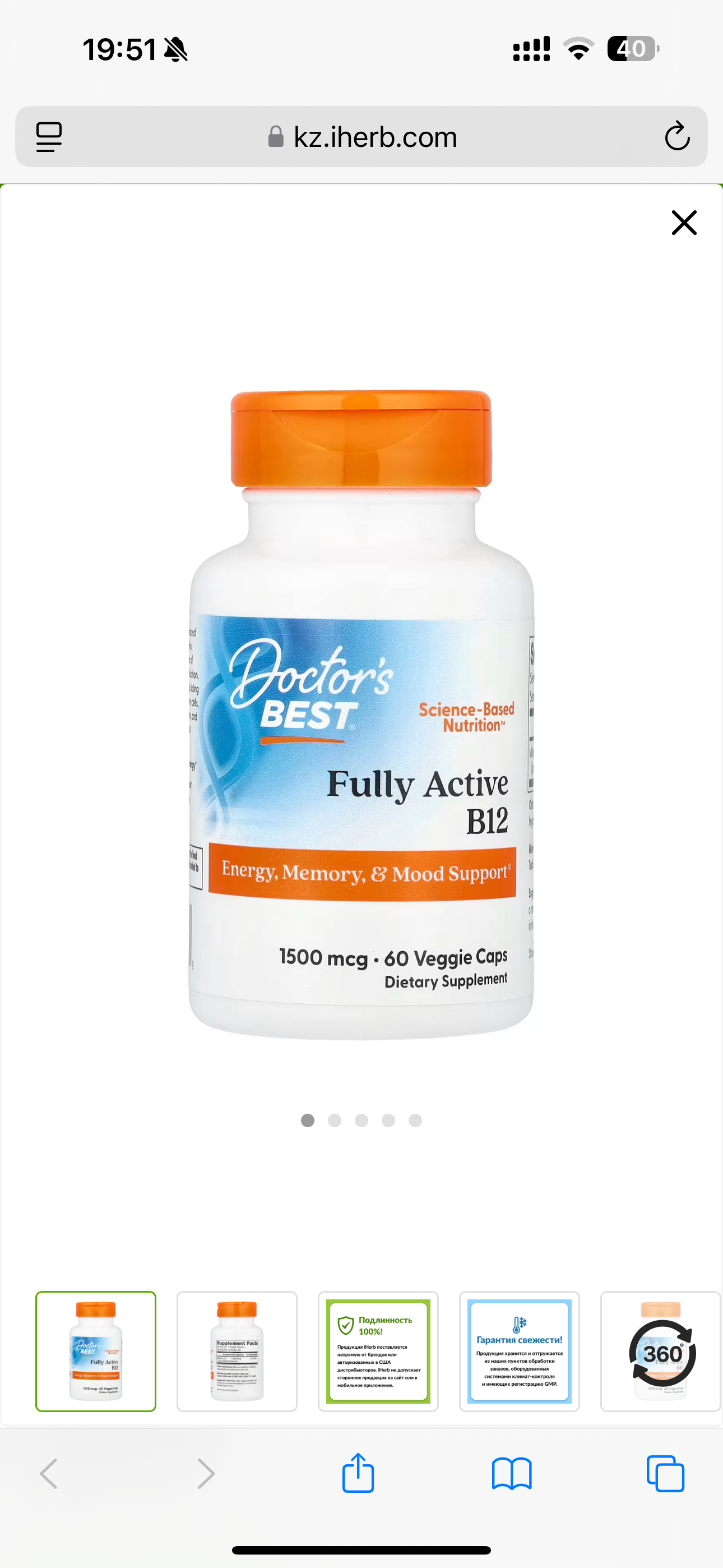723x1568 pixels.
Task: Open the 360 degree view thumbnail
Action: (x=660, y=1351)
